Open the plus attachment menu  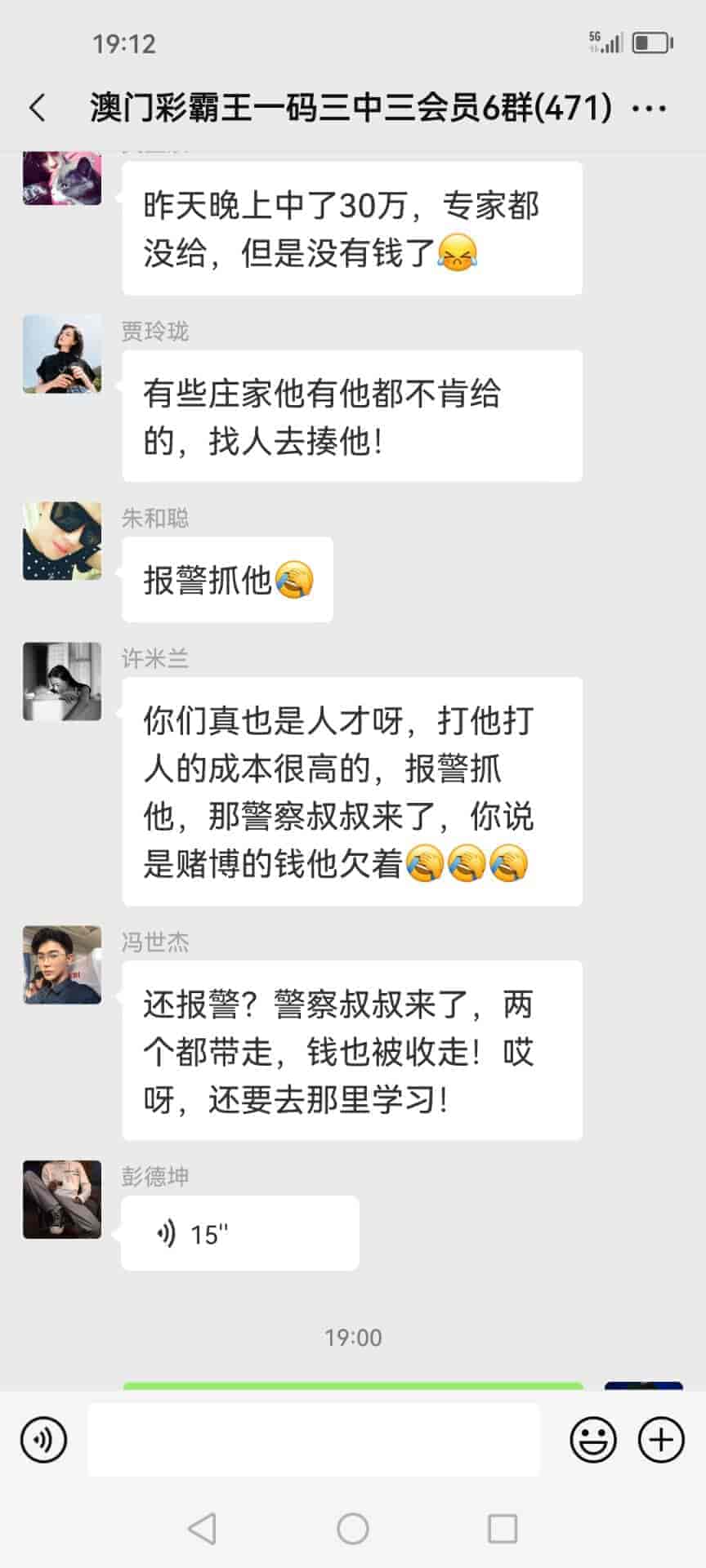660,1440
